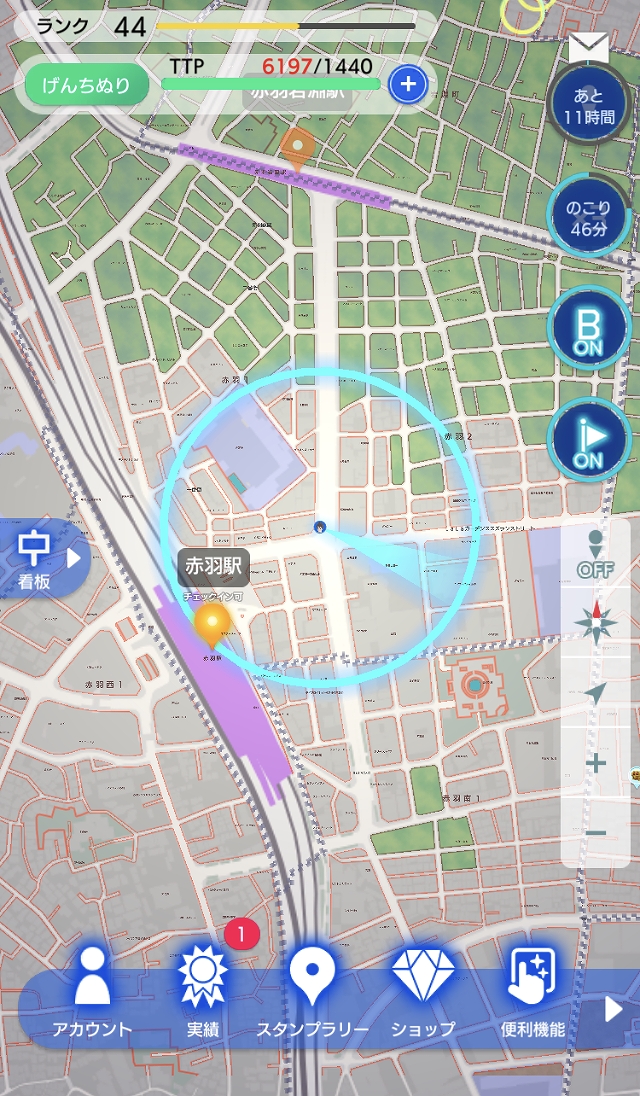Toggle the pin OFF switch
This screenshot has width=640, height=1096.
point(595,555)
